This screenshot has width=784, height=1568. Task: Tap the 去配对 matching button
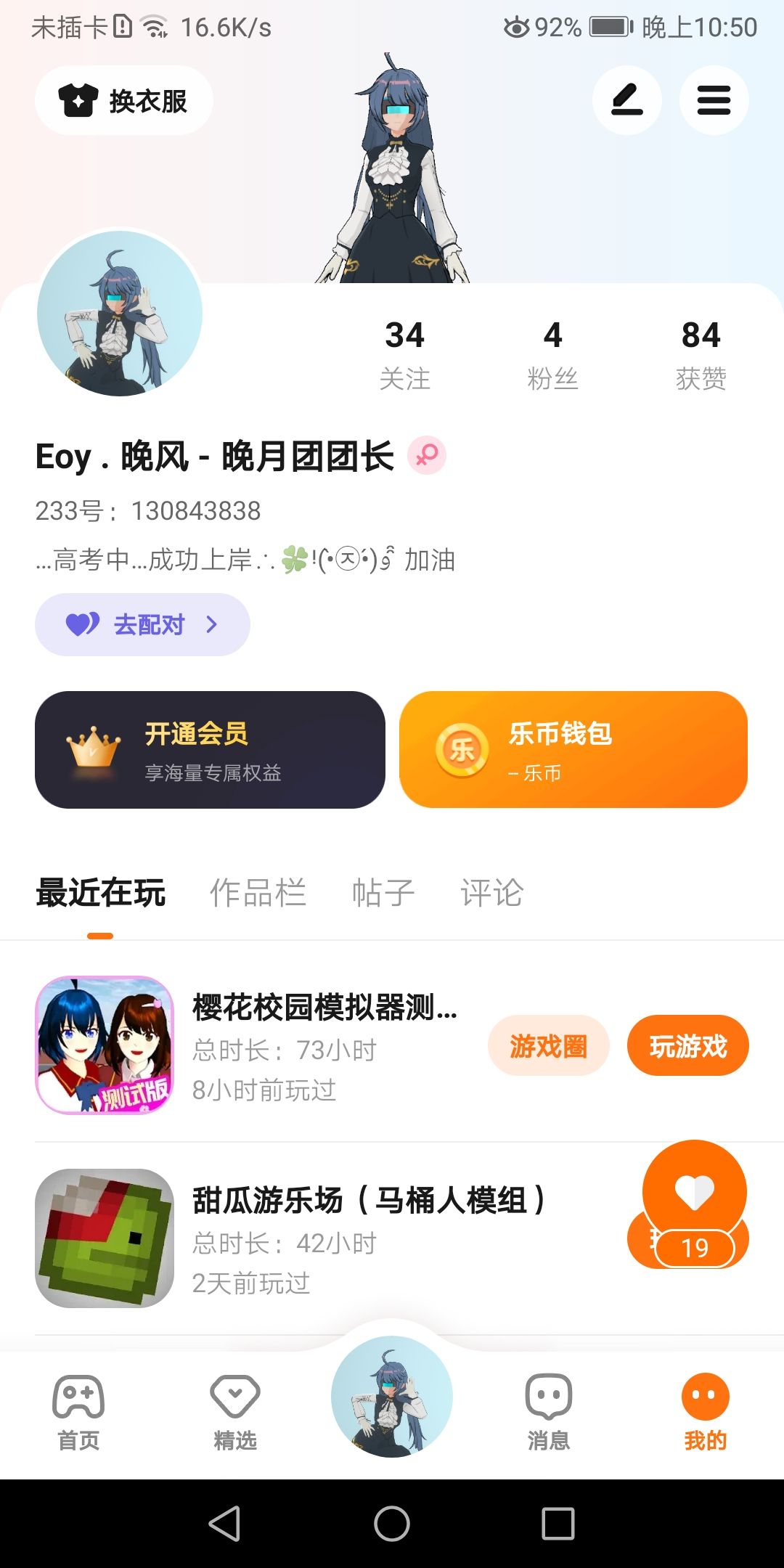[142, 624]
